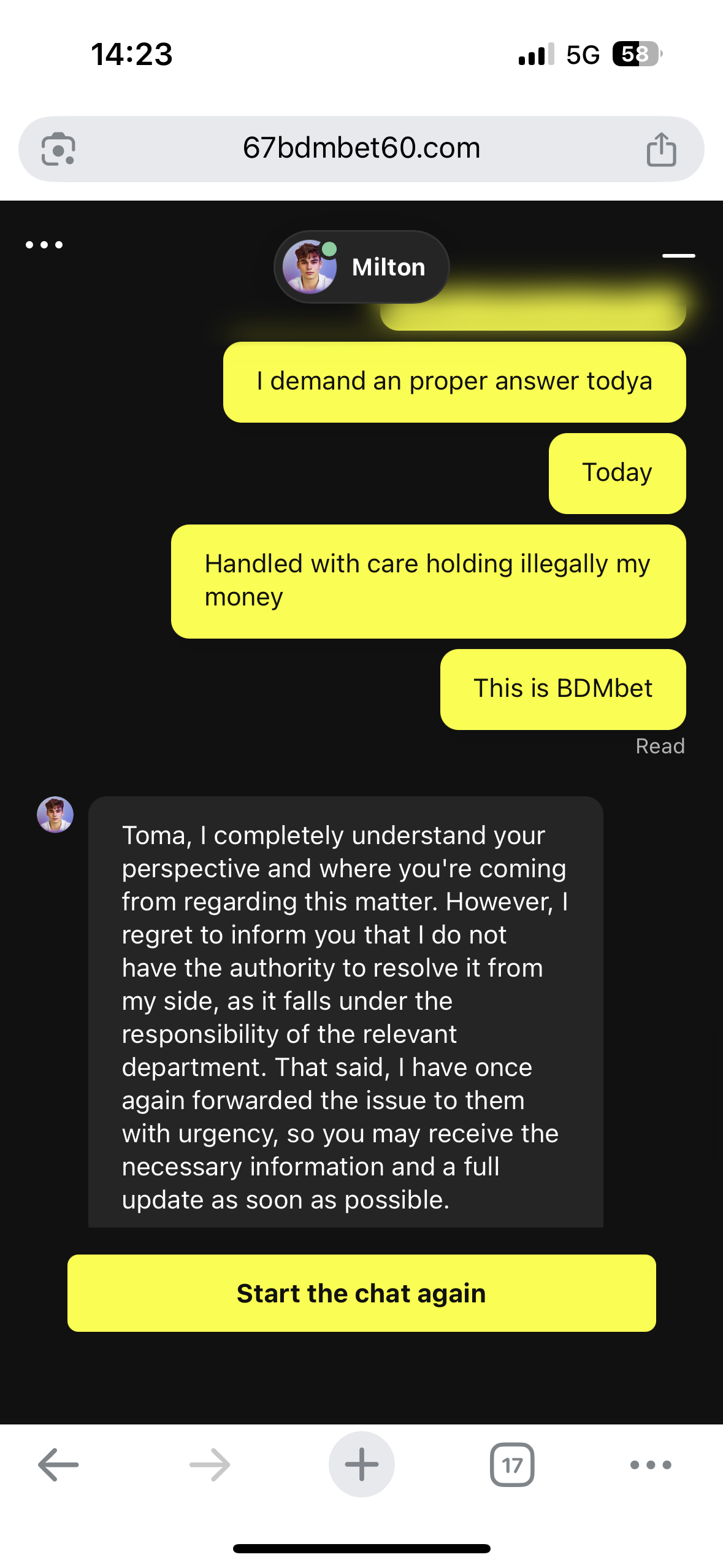Open the browser overflow menu

coord(651,1464)
